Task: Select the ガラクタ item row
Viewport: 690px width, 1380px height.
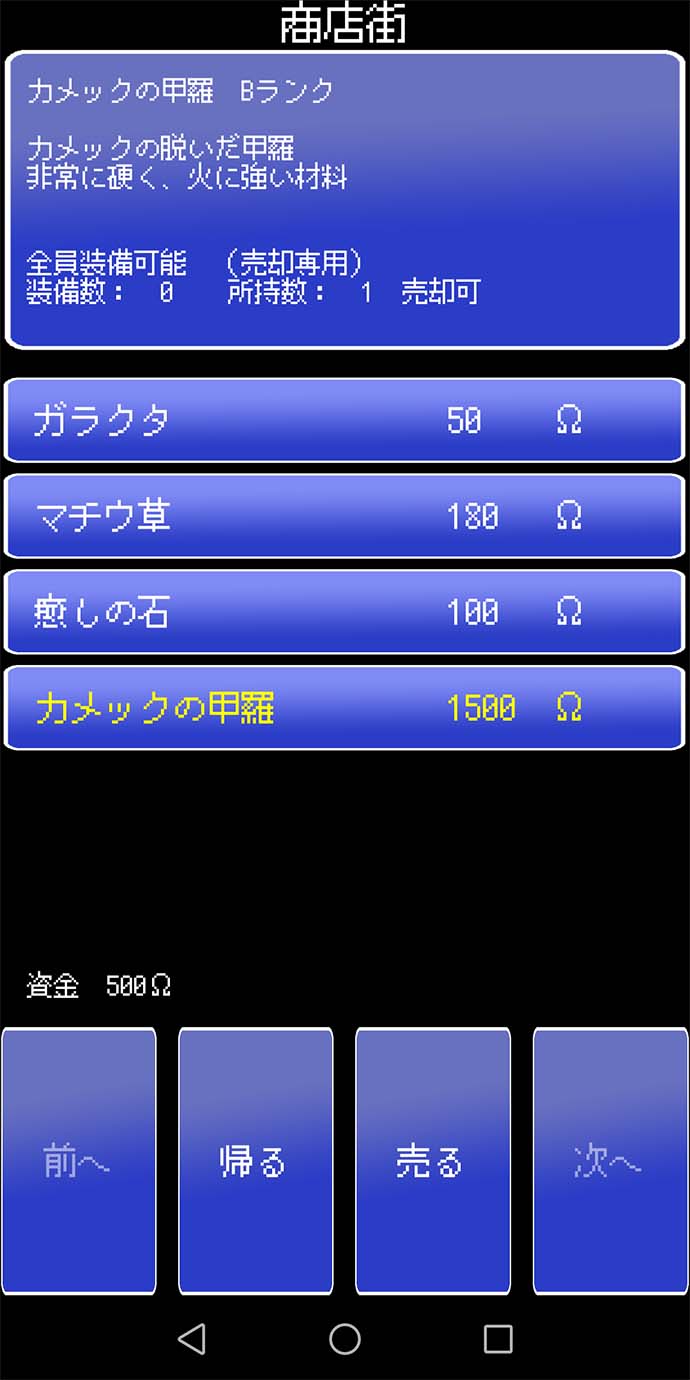Action: [x=344, y=420]
